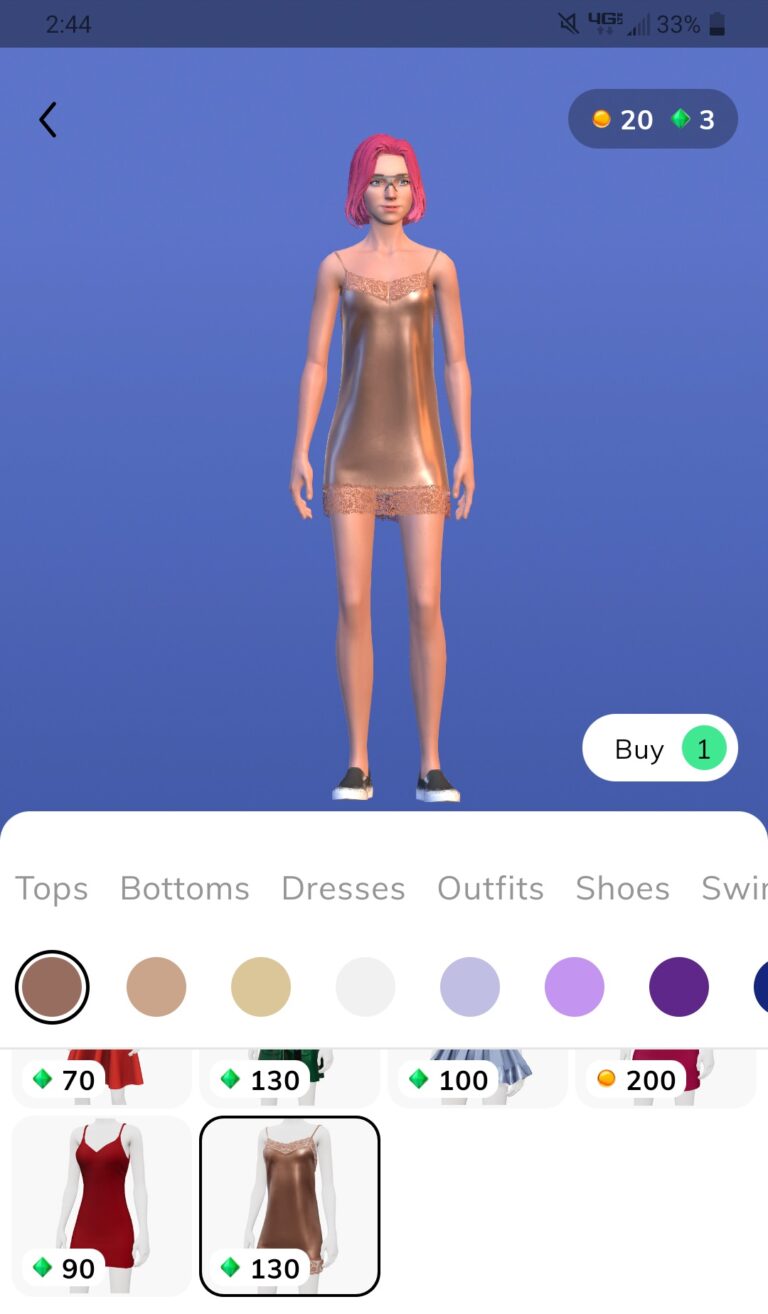768x1314 pixels.
Task: Select the dark purple color swatch
Action: tap(679, 987)
